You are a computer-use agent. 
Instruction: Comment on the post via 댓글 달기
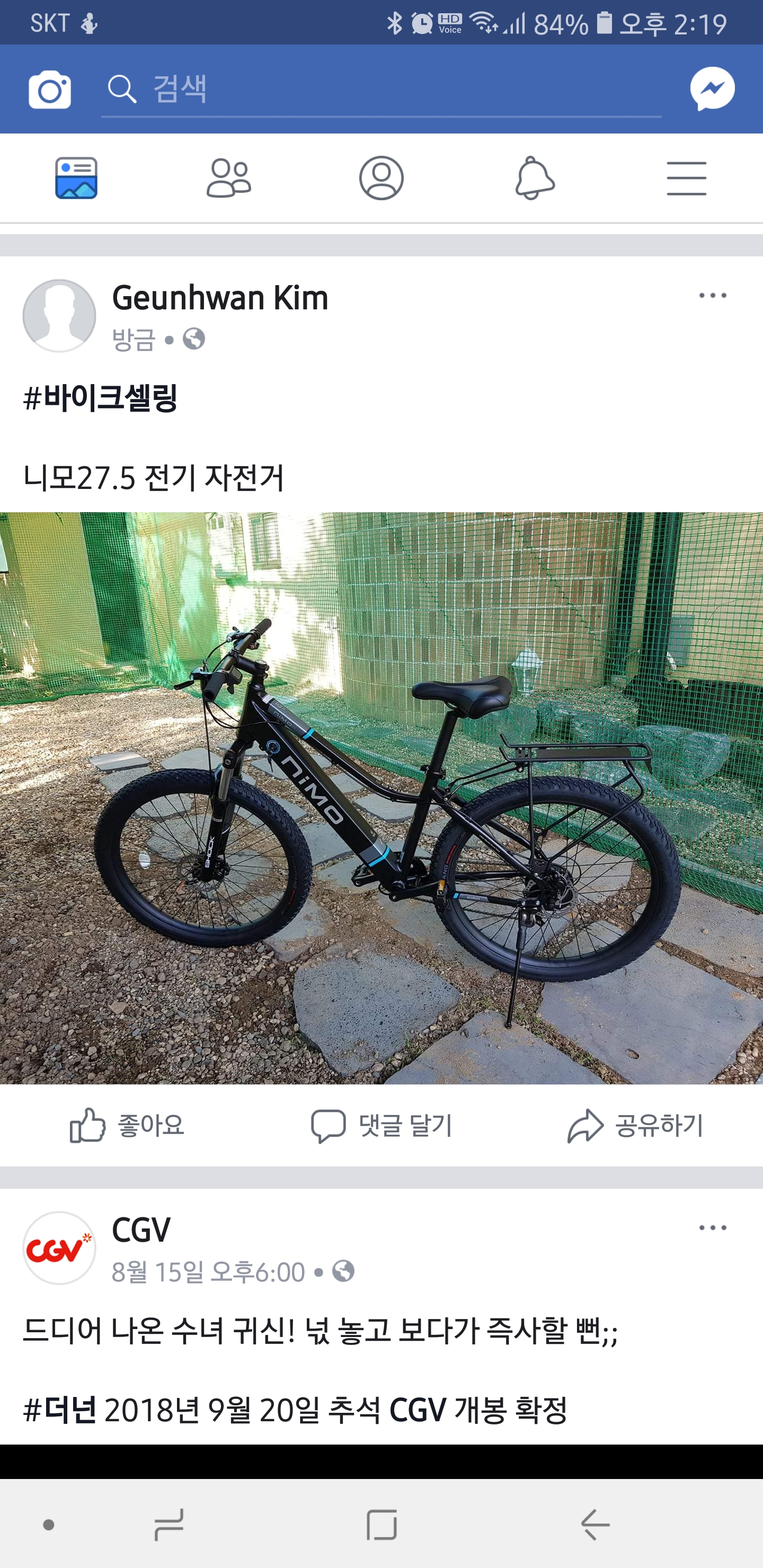[x=381, y=1125]
